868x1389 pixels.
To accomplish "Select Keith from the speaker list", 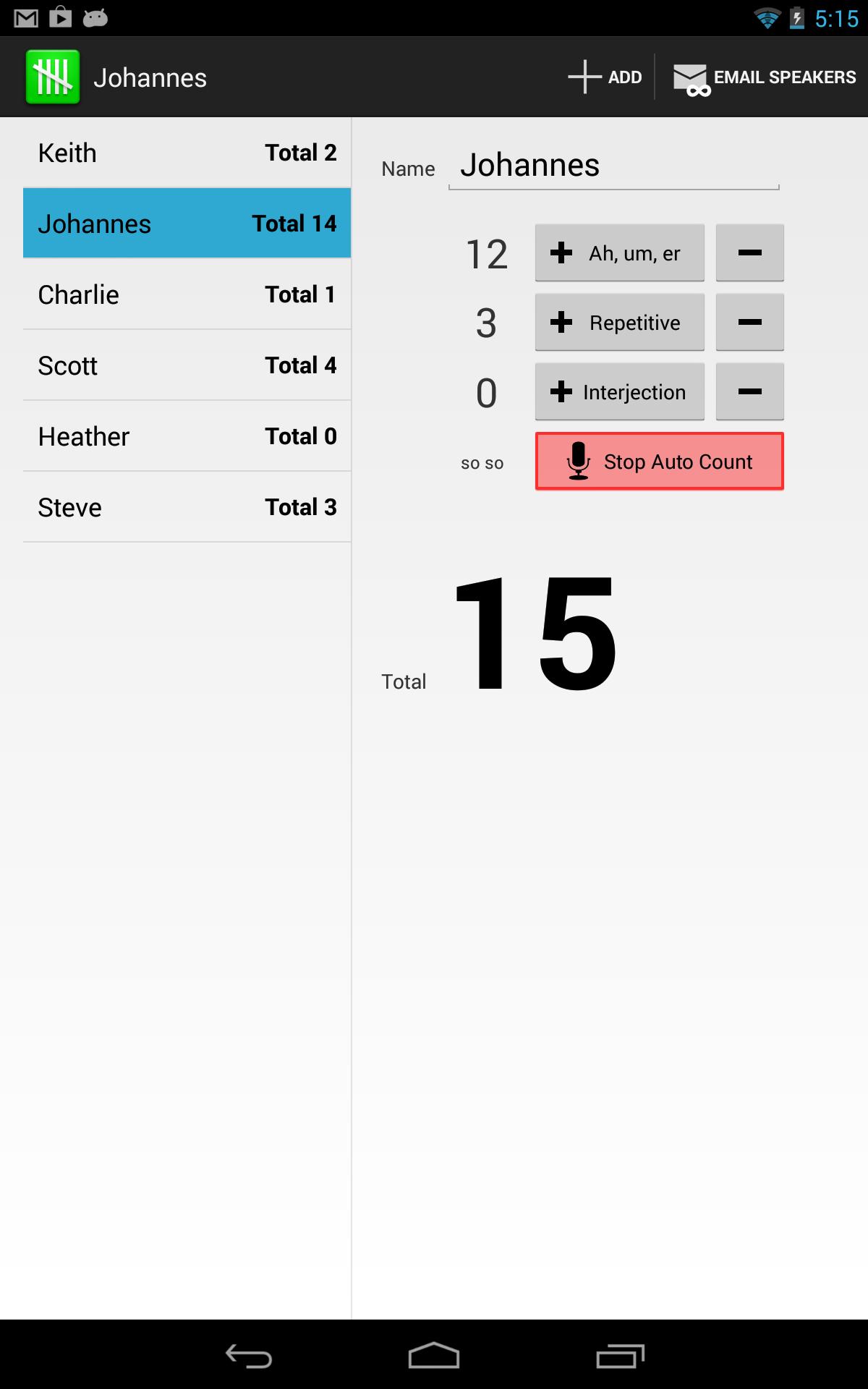I will (x=187, y=153).
